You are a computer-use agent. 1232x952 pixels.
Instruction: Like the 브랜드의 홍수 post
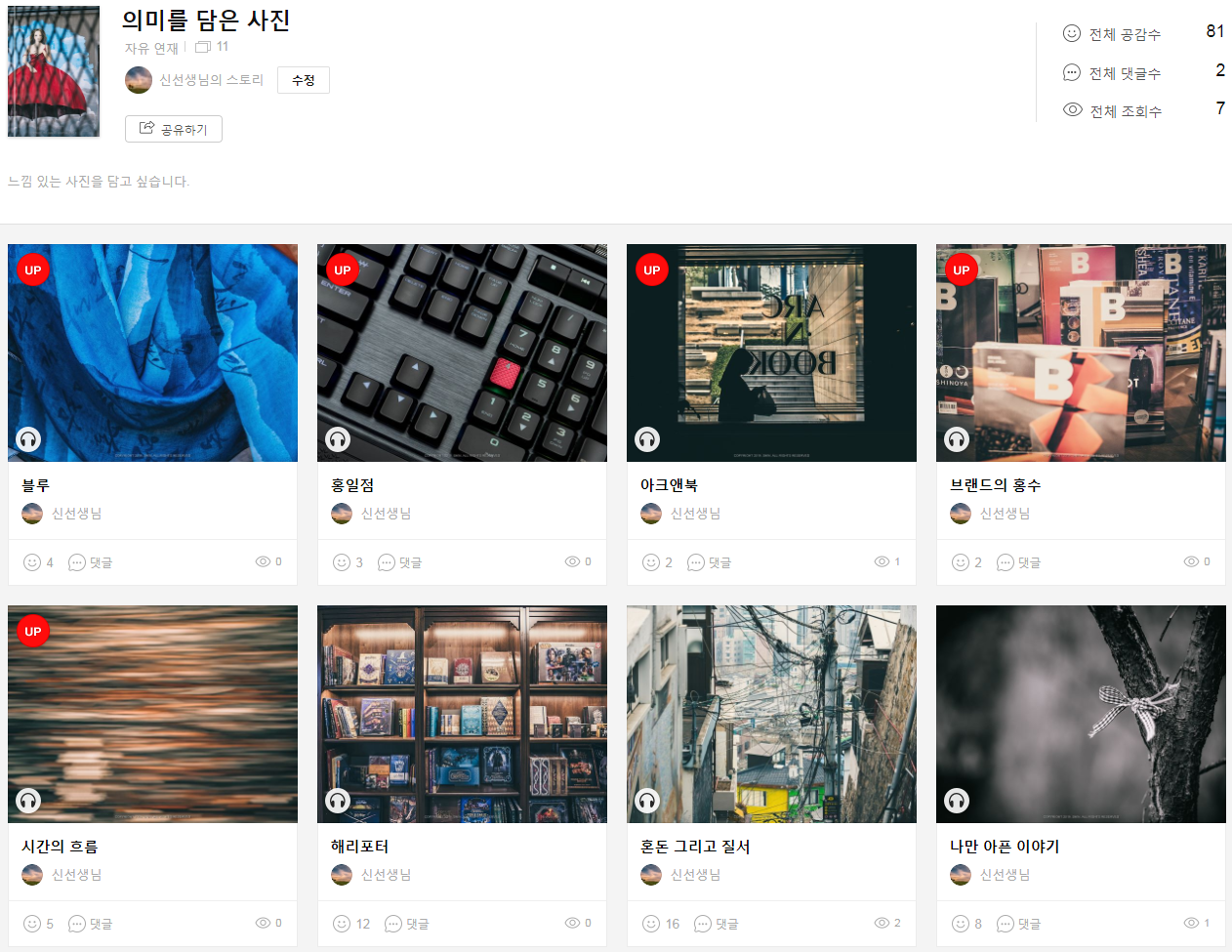tap(961, 562)
